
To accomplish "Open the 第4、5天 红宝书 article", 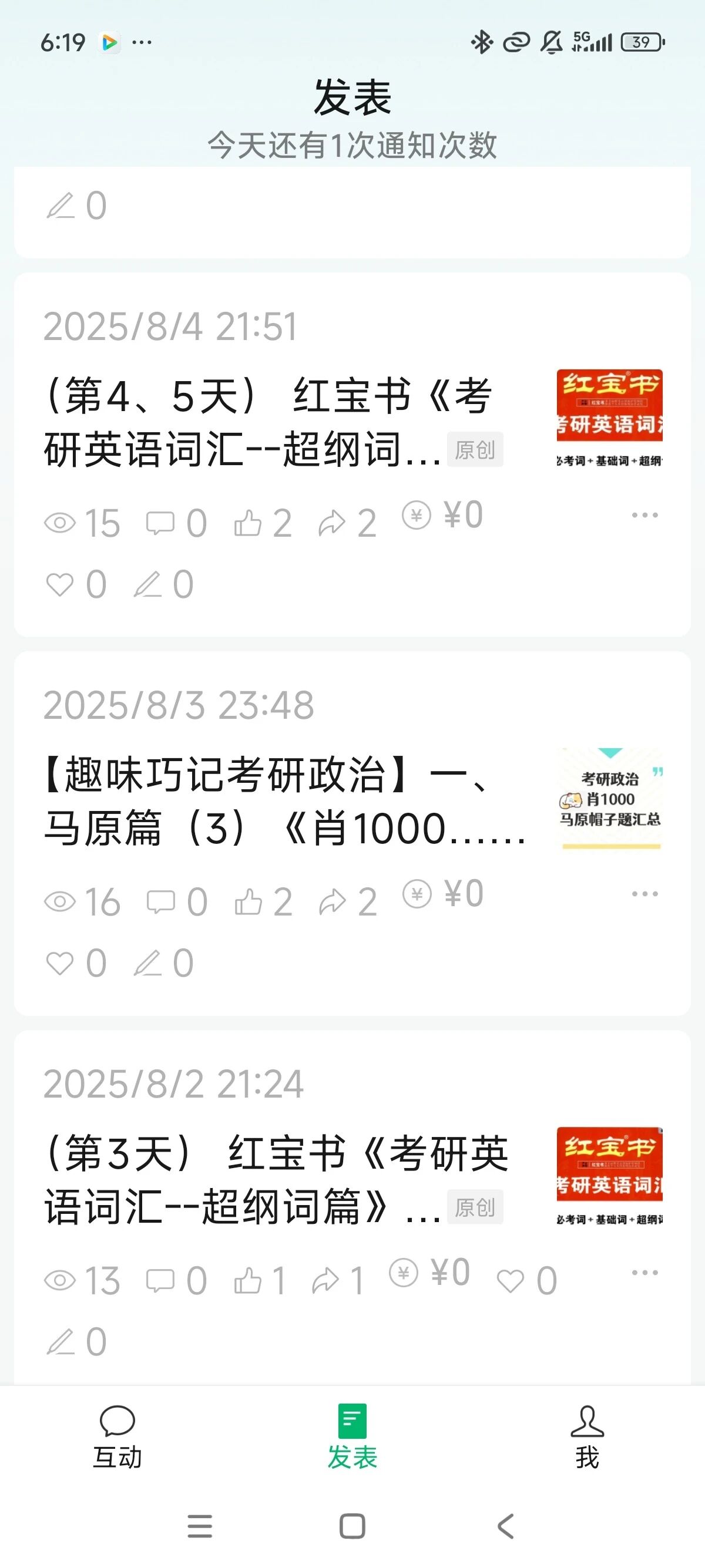I will point(268,422).
